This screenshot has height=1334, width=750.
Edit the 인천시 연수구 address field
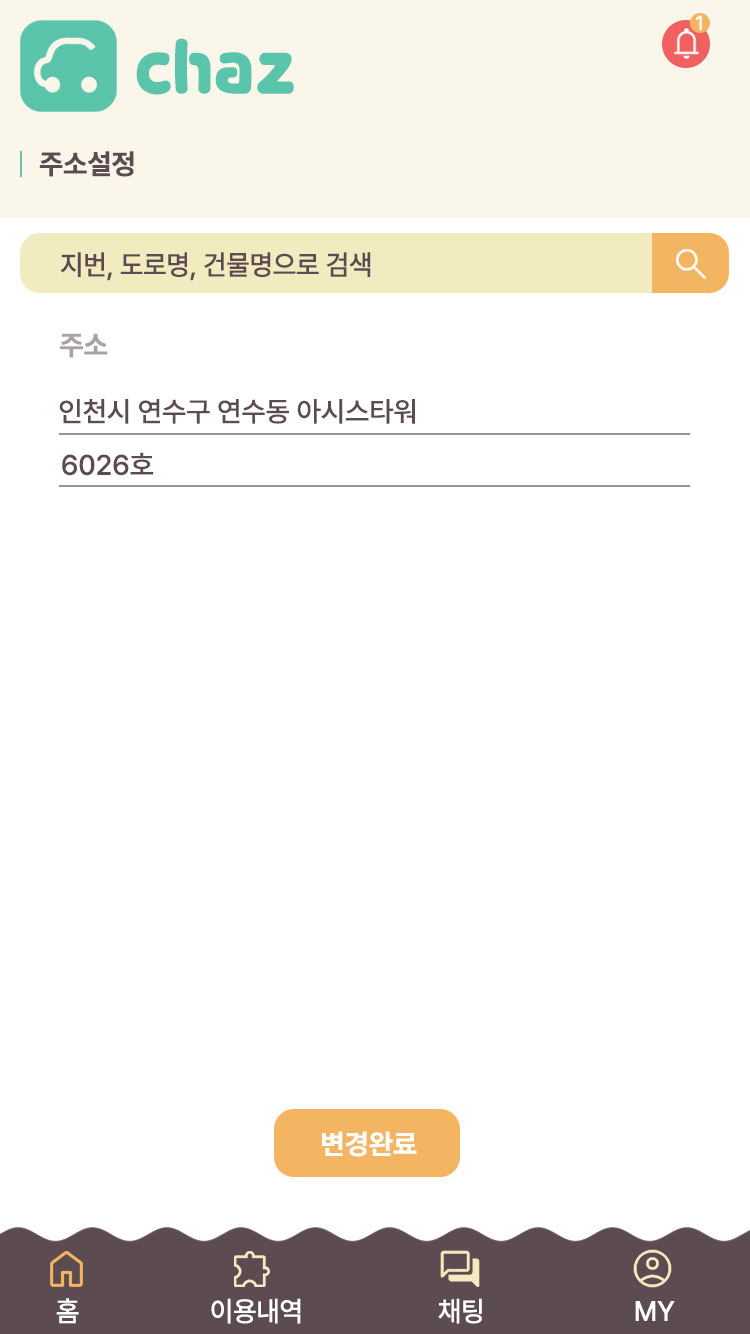pyautogui.click(x=374, y=411)
